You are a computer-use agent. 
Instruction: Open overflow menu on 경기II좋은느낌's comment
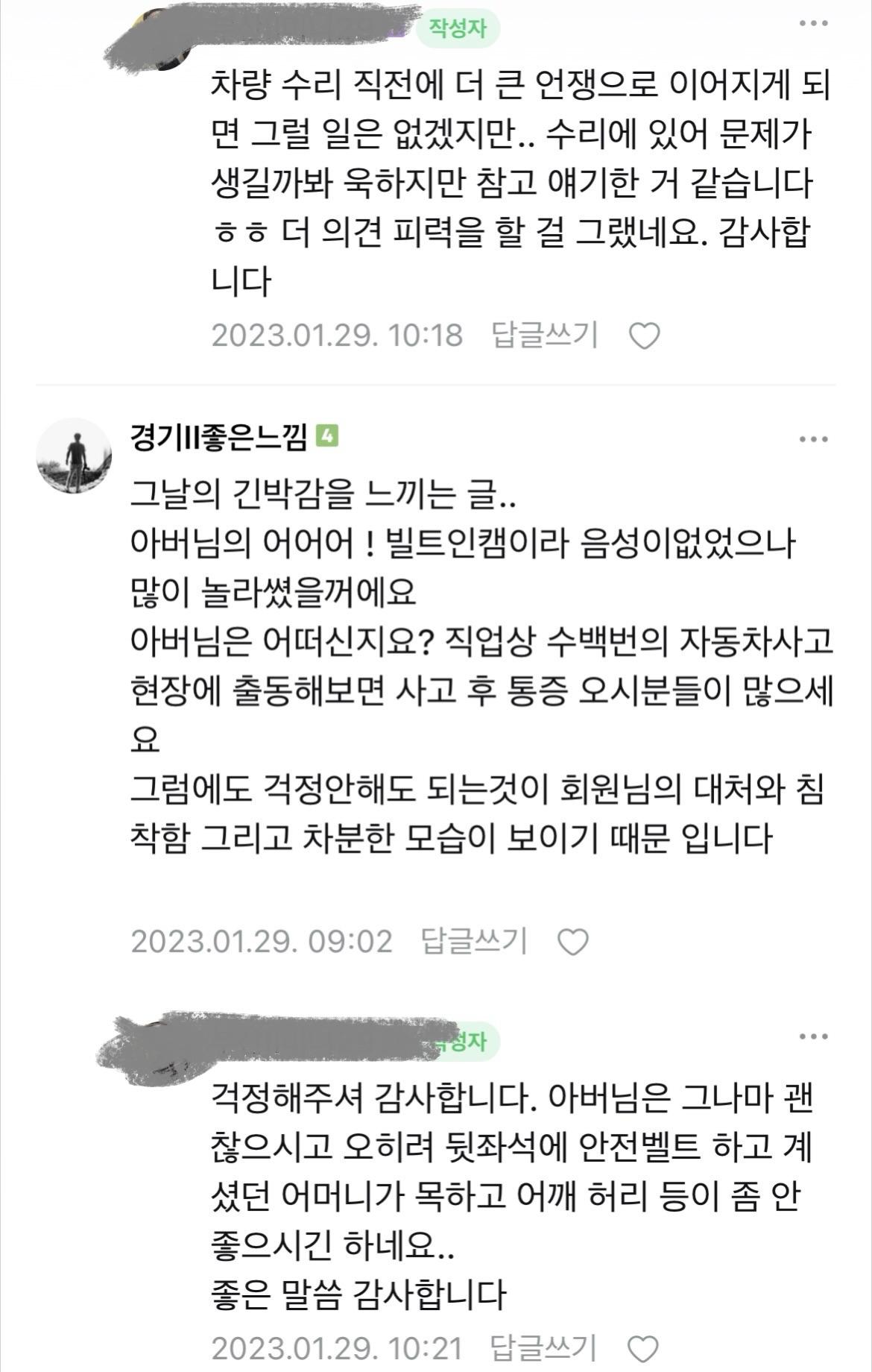(x=813, y=439)
